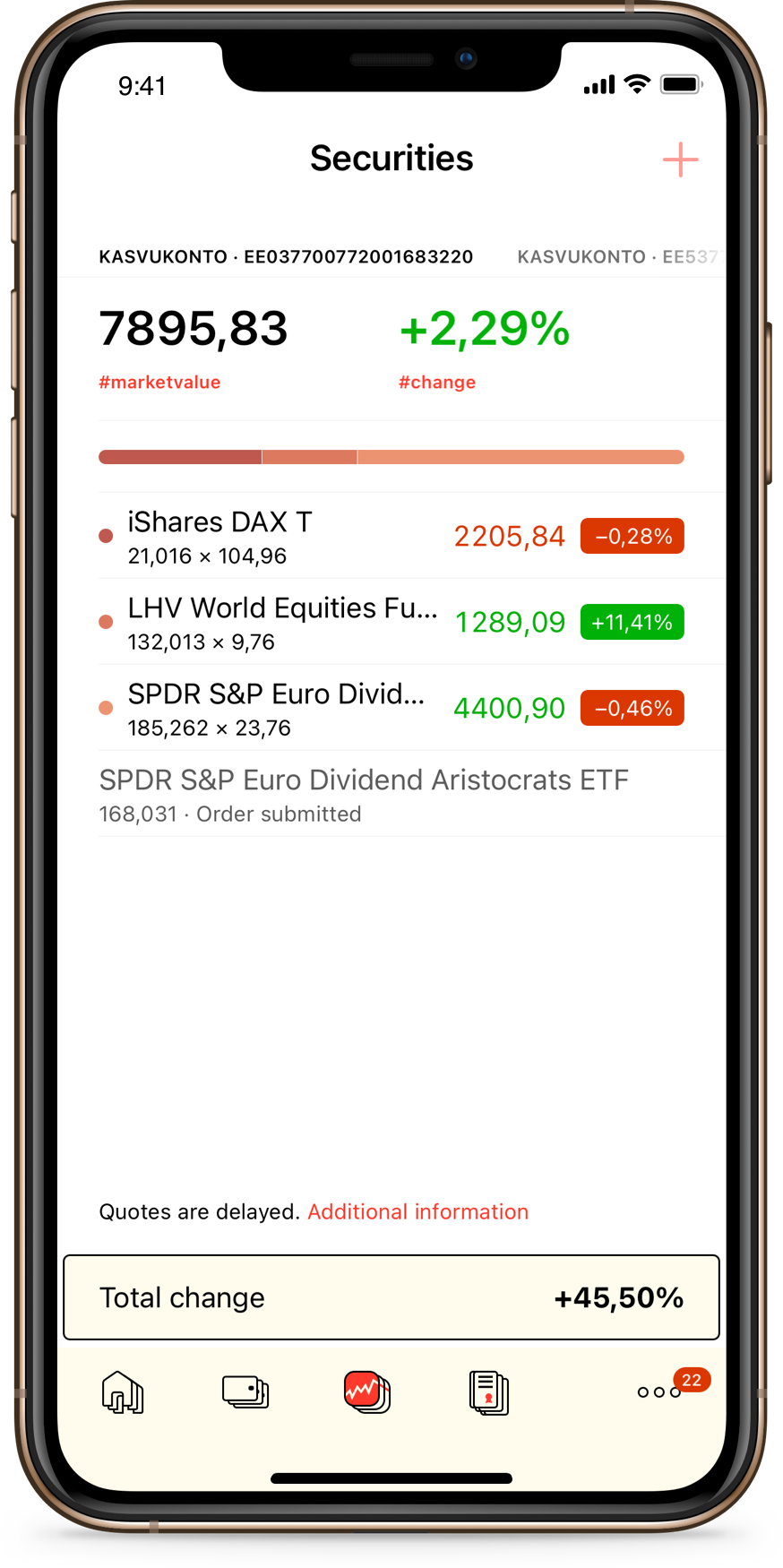
Task: Switch to the cards and wallet tab
Action: (245, 1392)
